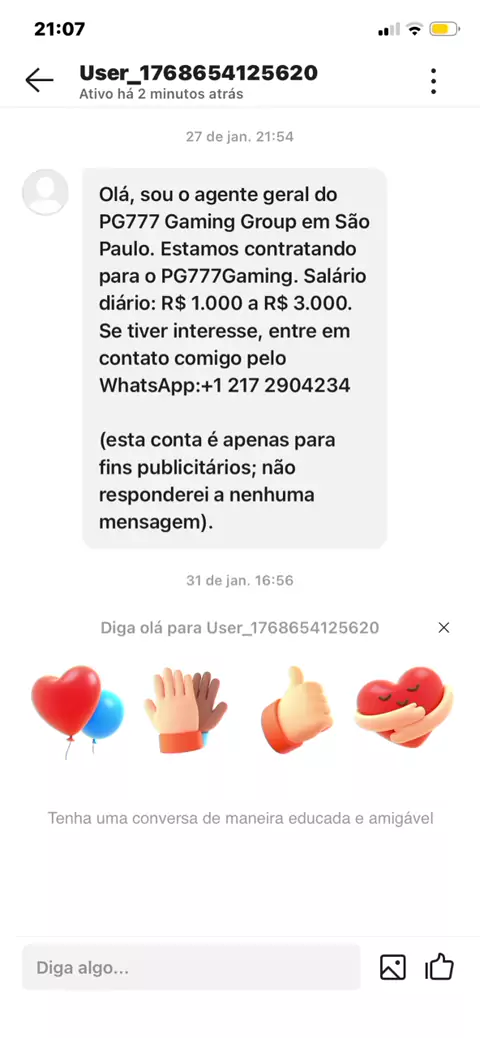Send the high-five hands sticker
The image size is (480, 1038).
coord(186,711)
